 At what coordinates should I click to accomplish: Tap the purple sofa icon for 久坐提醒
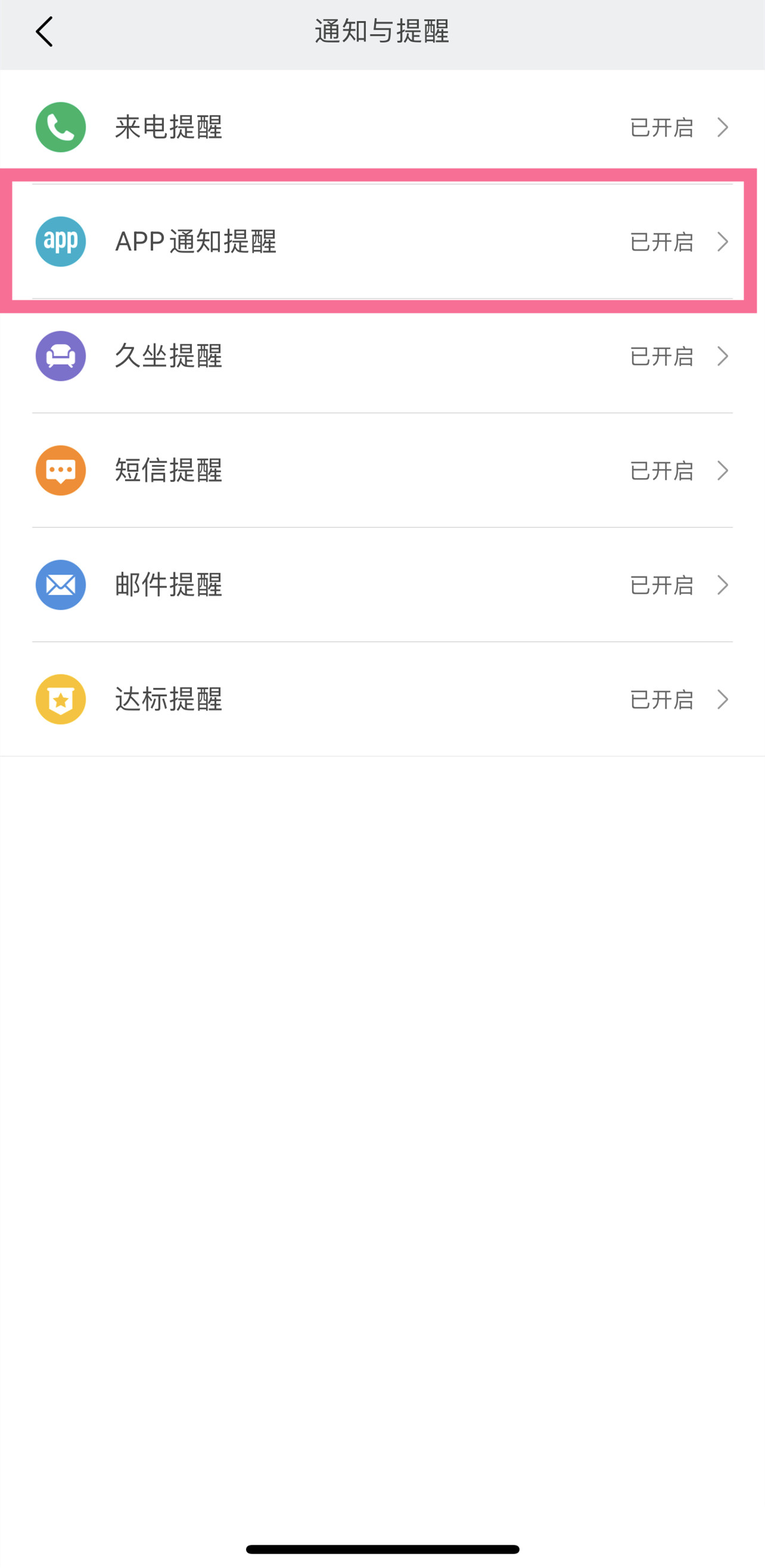60,356
